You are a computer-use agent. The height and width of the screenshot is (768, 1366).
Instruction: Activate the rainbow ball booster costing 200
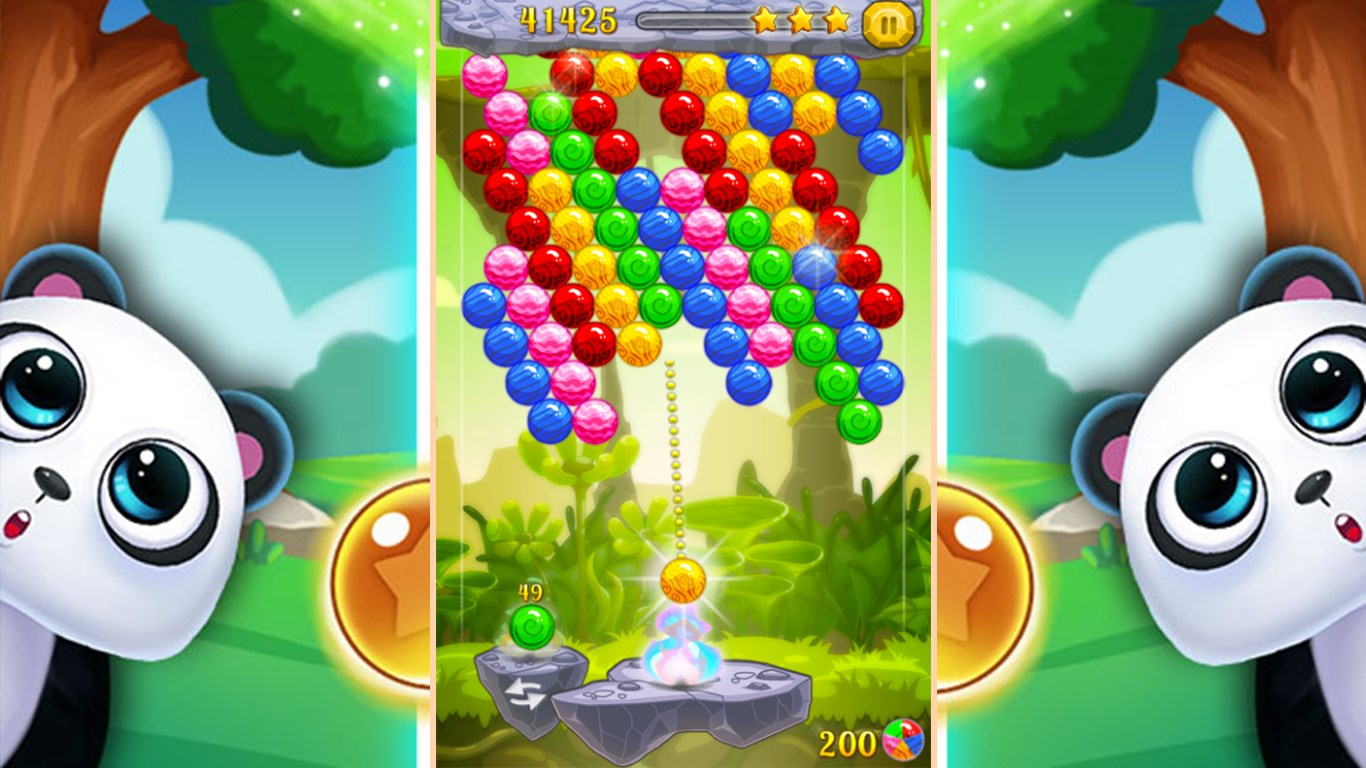click(x=902, y=741)
